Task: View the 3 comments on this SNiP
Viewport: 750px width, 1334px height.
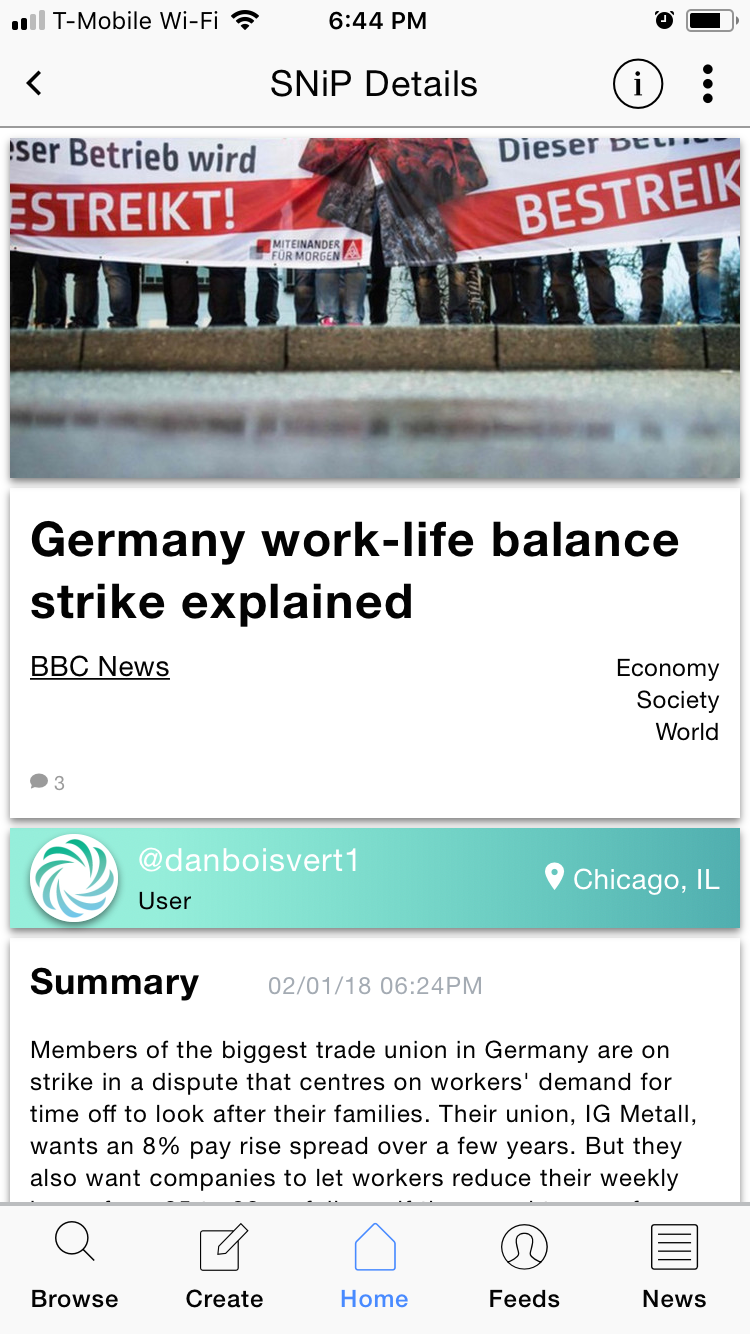Action: [x=47, y=782]
